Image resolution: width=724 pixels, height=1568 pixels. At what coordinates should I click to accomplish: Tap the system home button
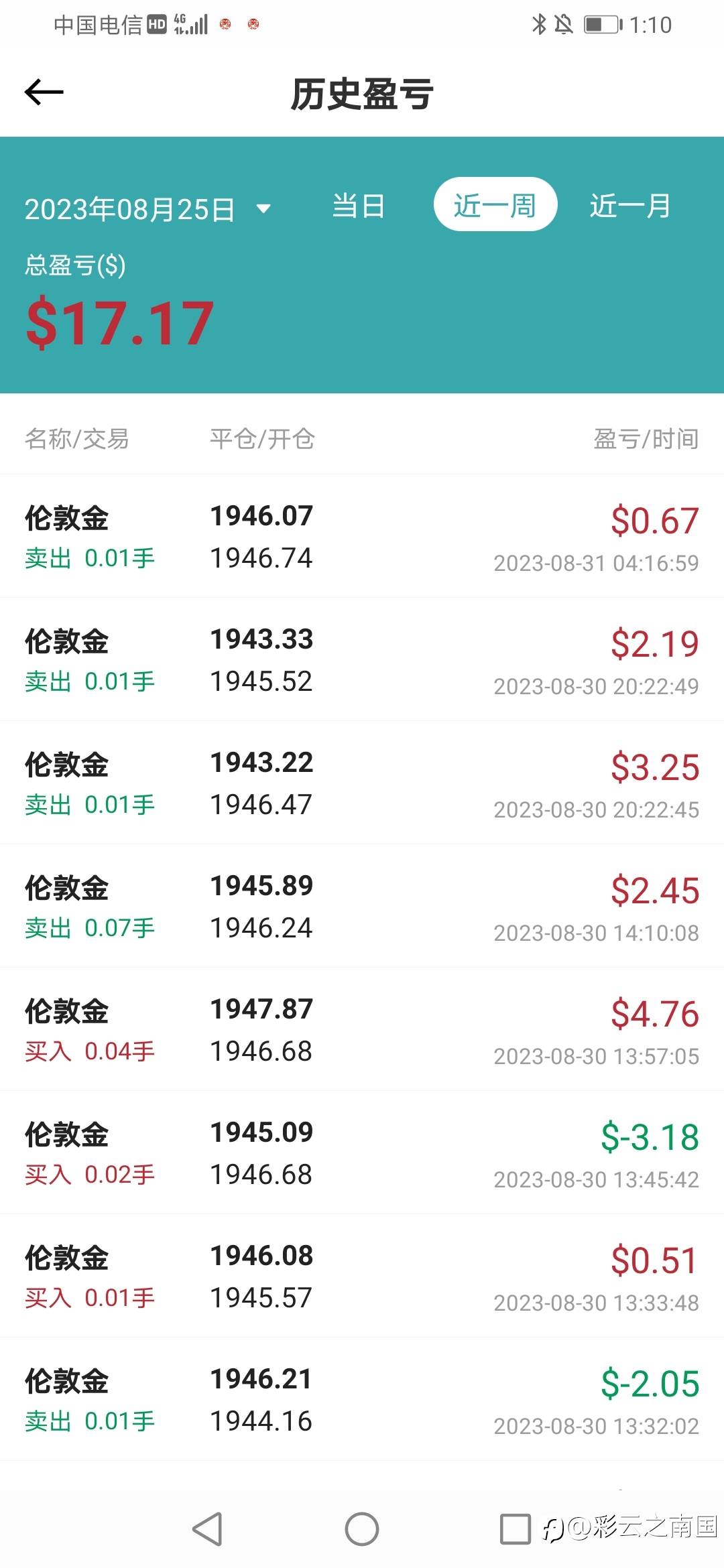pos(362,1529)
